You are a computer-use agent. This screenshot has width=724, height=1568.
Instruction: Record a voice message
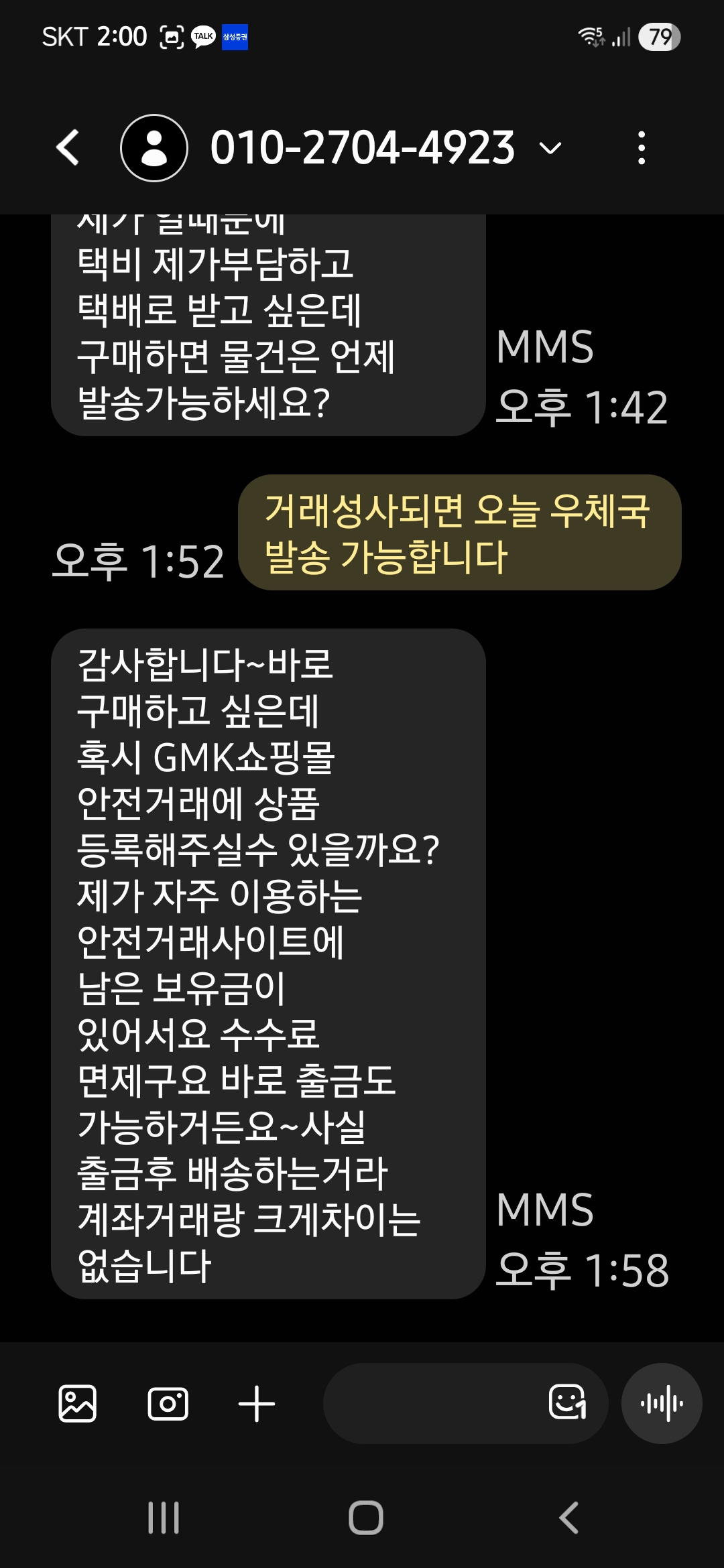point(662,1402)
